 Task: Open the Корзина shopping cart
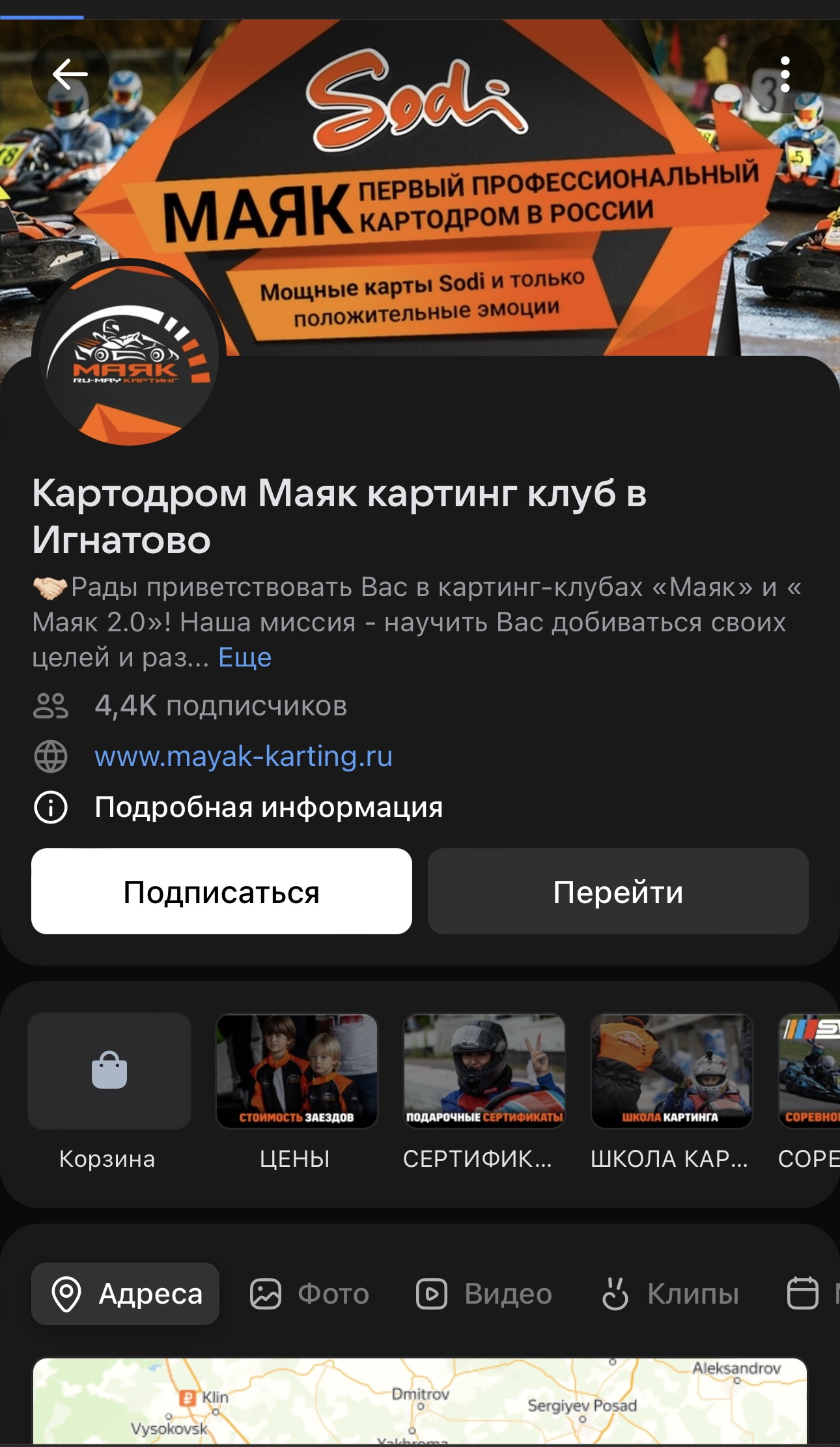click(x=109, y=1070)
